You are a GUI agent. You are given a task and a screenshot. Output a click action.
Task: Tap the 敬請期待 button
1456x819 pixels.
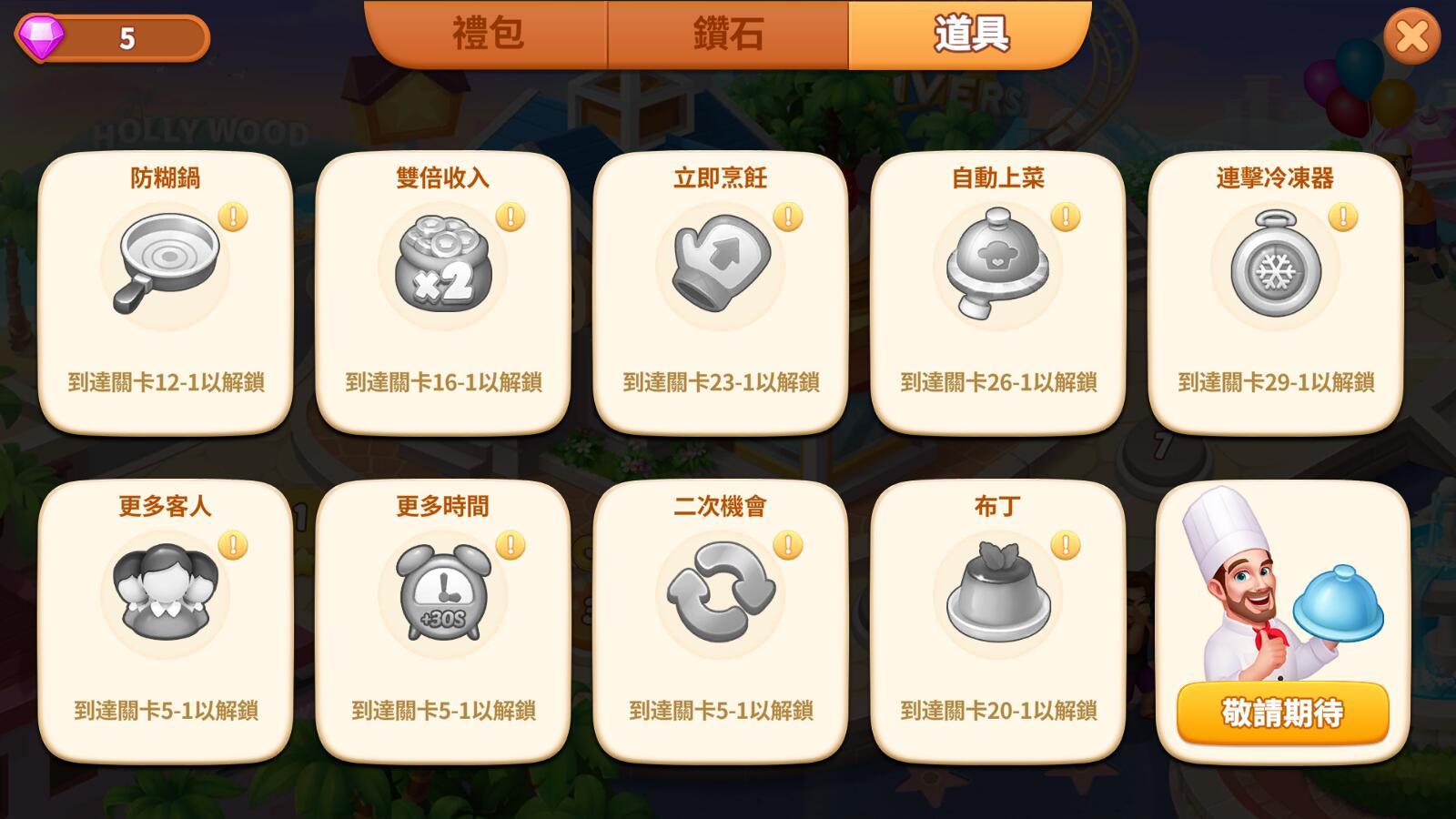[x=1282, y=713]
